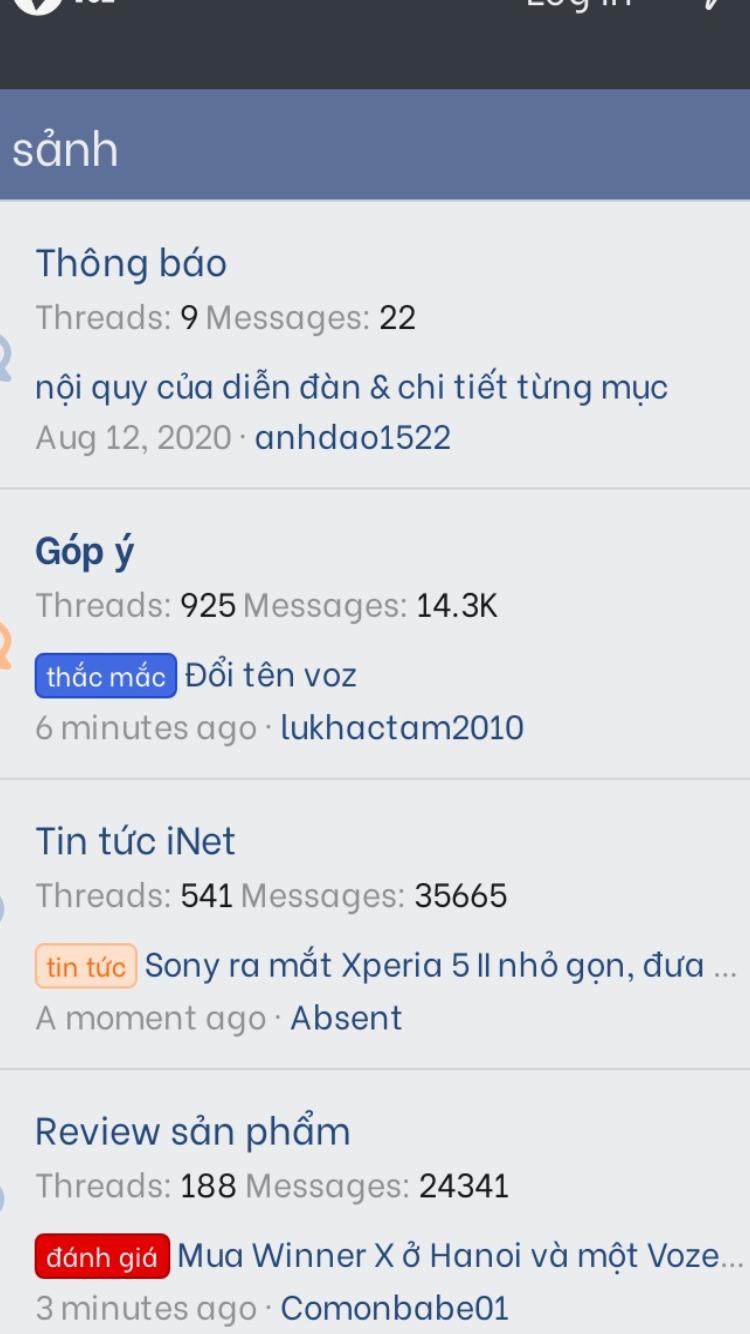Image resolution: width=750 pixels, height=1334 pixels.
Task: View Absent's profile
Action: [346, 1018]
